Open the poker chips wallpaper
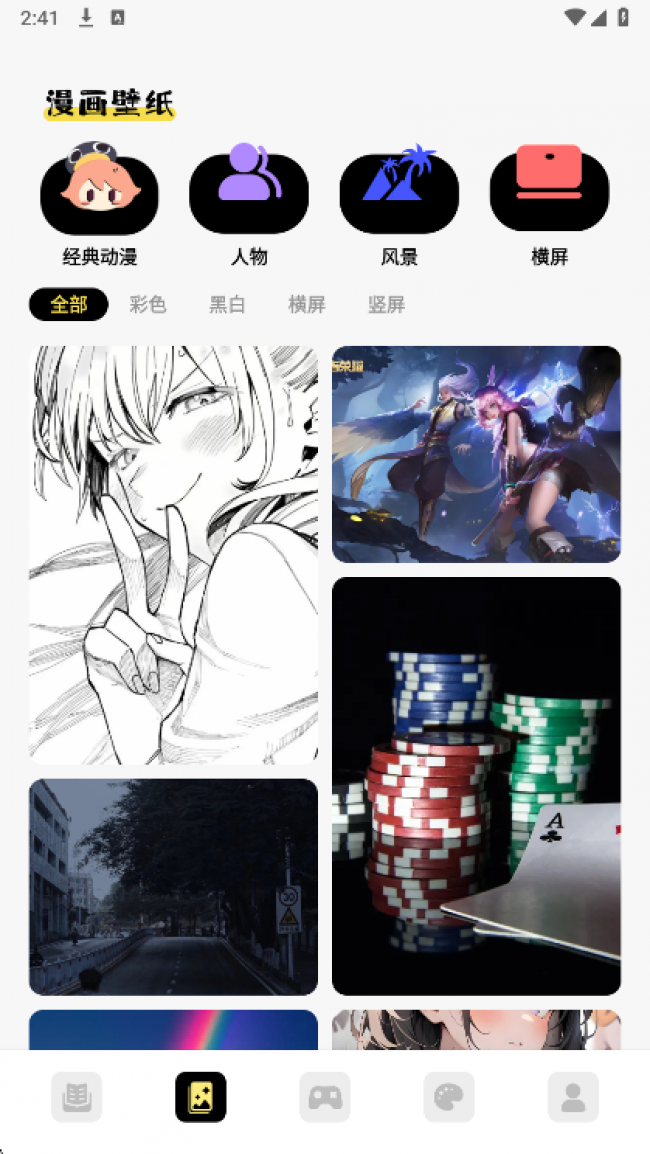The width and height of the screenshot is (650, 1154). click(476, 785)
